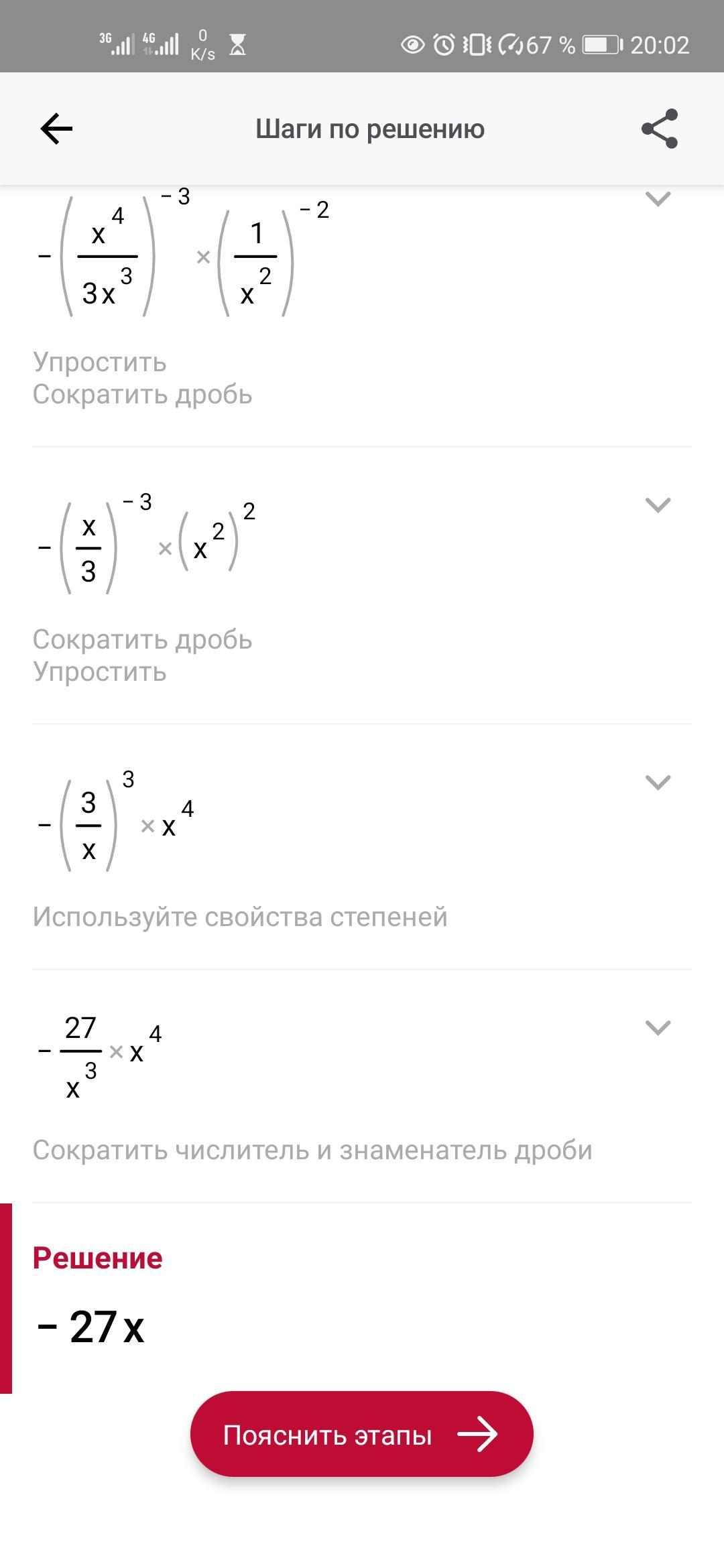Tap the Пояснить этапы button
Viewport: 724px width, 1568px height.
[362, 1435]
